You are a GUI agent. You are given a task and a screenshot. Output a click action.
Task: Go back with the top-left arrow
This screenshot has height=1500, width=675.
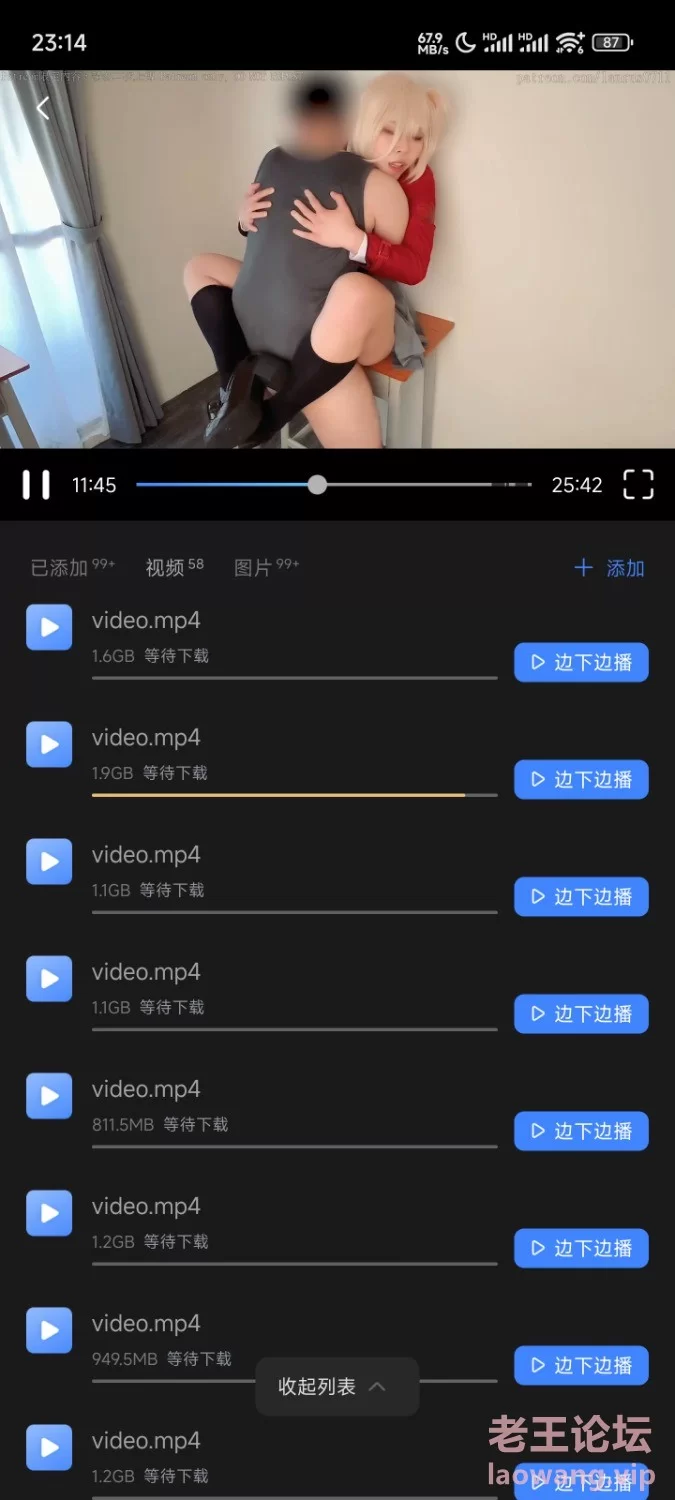pyautogui.click(x=43, y=109)
